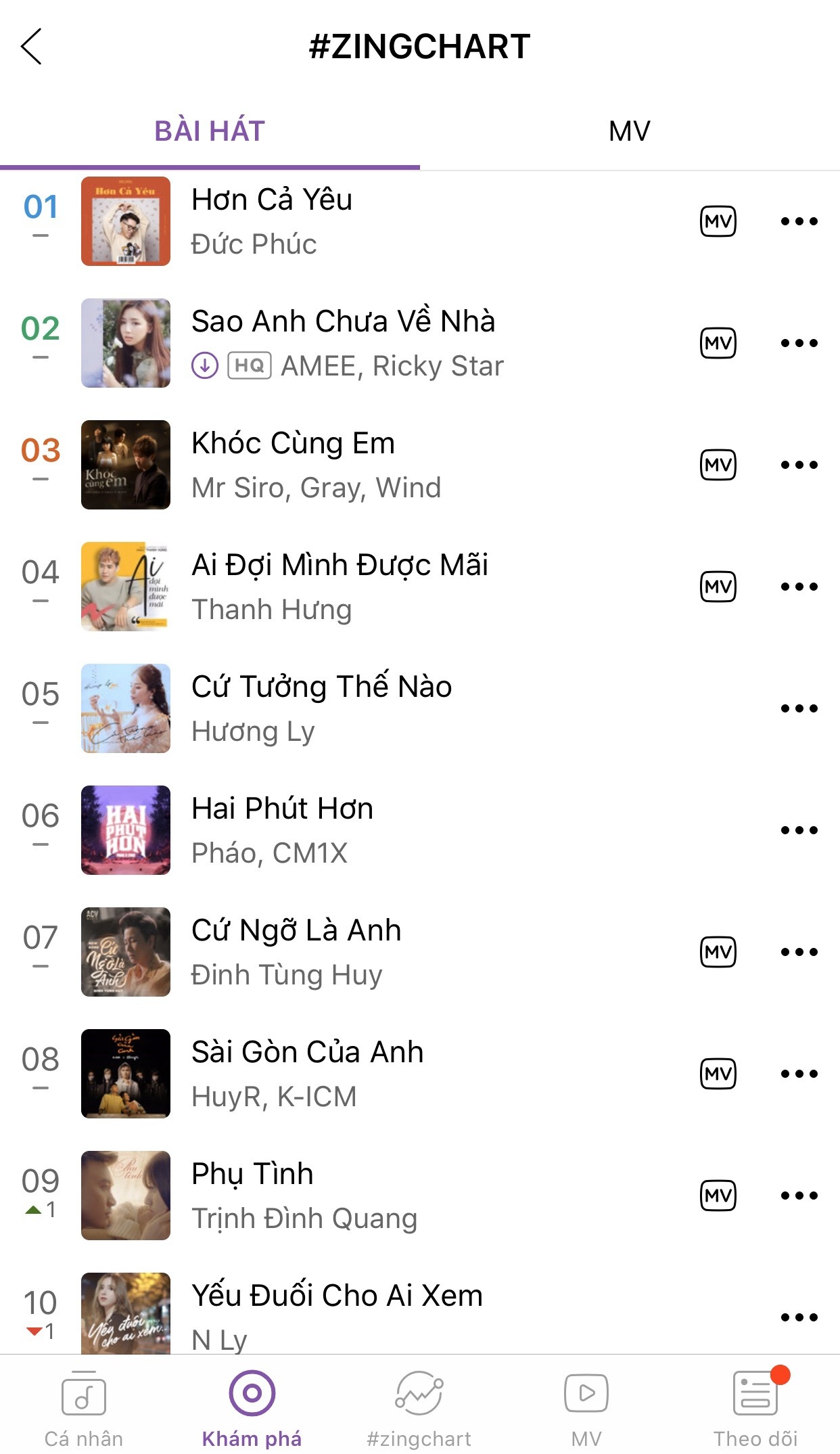The width and height of the screenshot is (840, 1454).
Task: Play Yếu Đuối Cho Ai Xem
Action: tap(337, 1296)
